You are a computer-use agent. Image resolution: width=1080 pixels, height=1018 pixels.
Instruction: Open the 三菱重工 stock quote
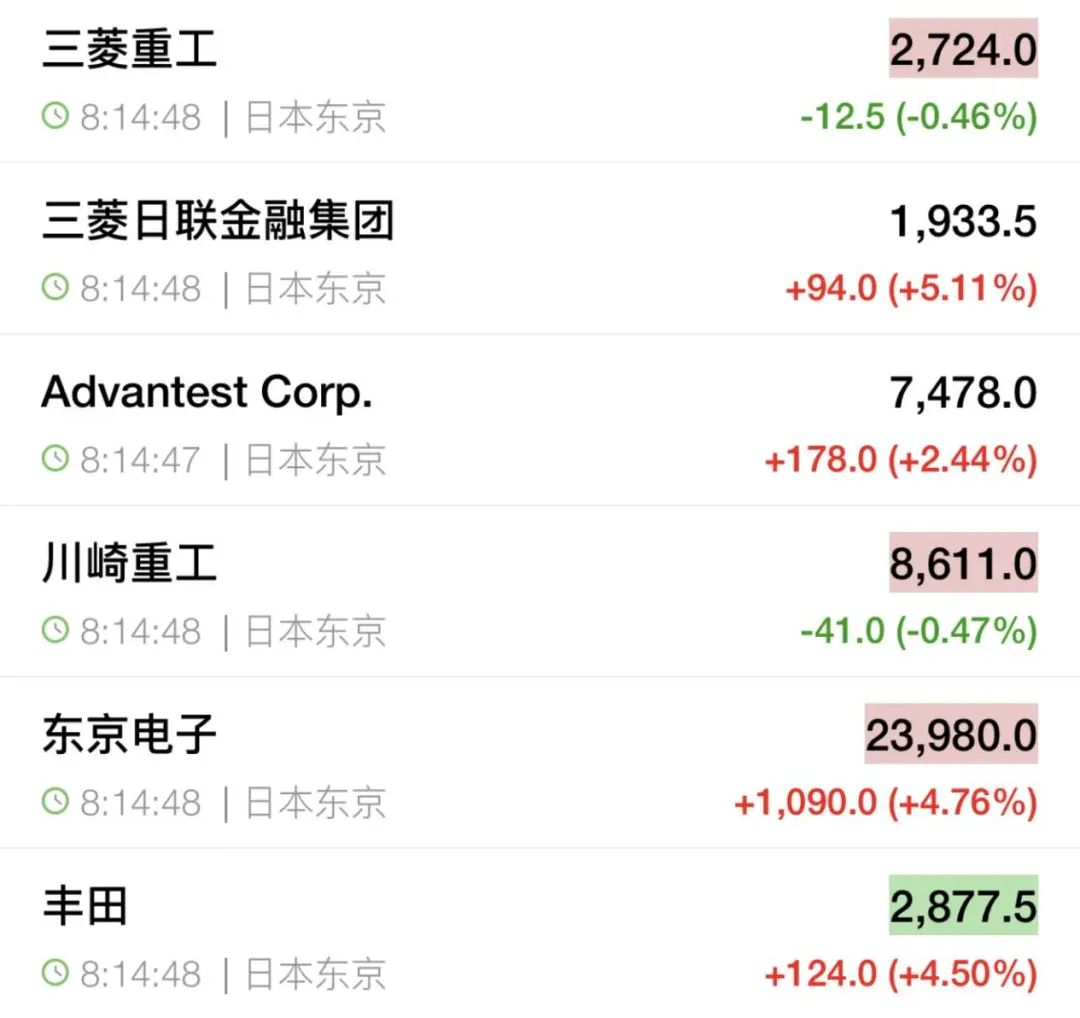pos(130,50)
